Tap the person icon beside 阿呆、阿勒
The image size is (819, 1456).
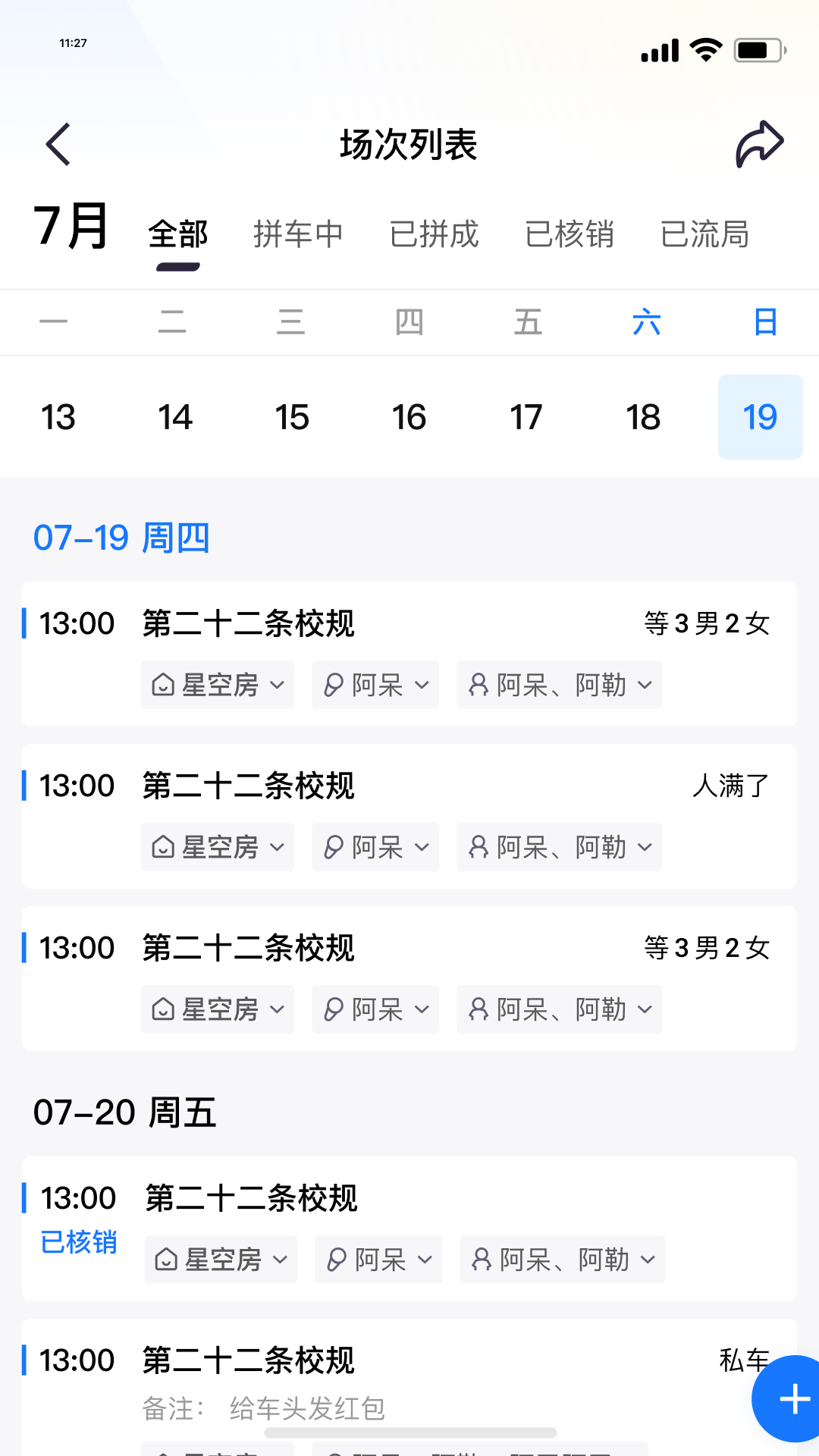(478, 685)
